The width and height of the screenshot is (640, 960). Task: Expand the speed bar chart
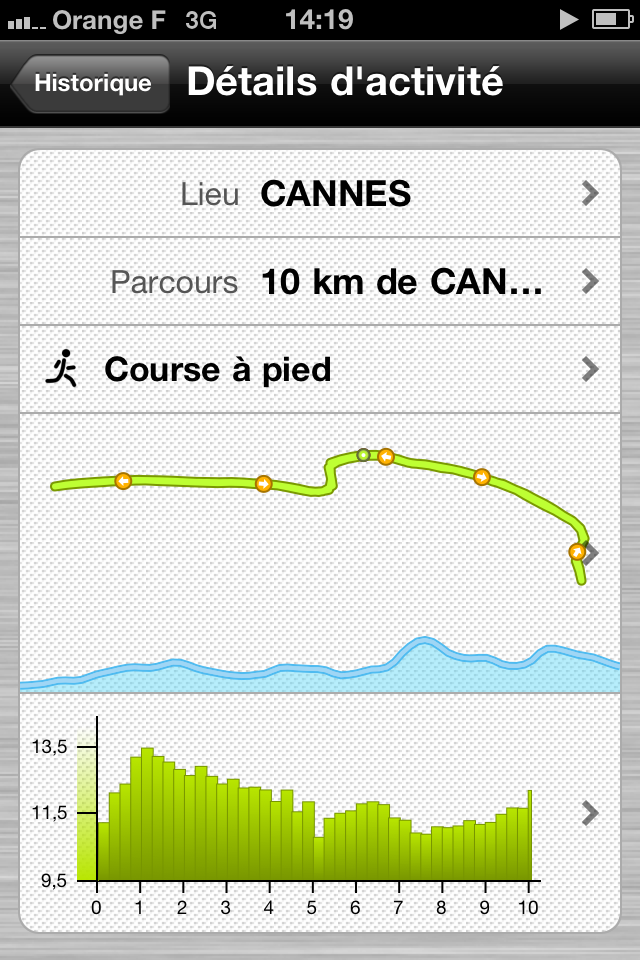click(320, 812)
